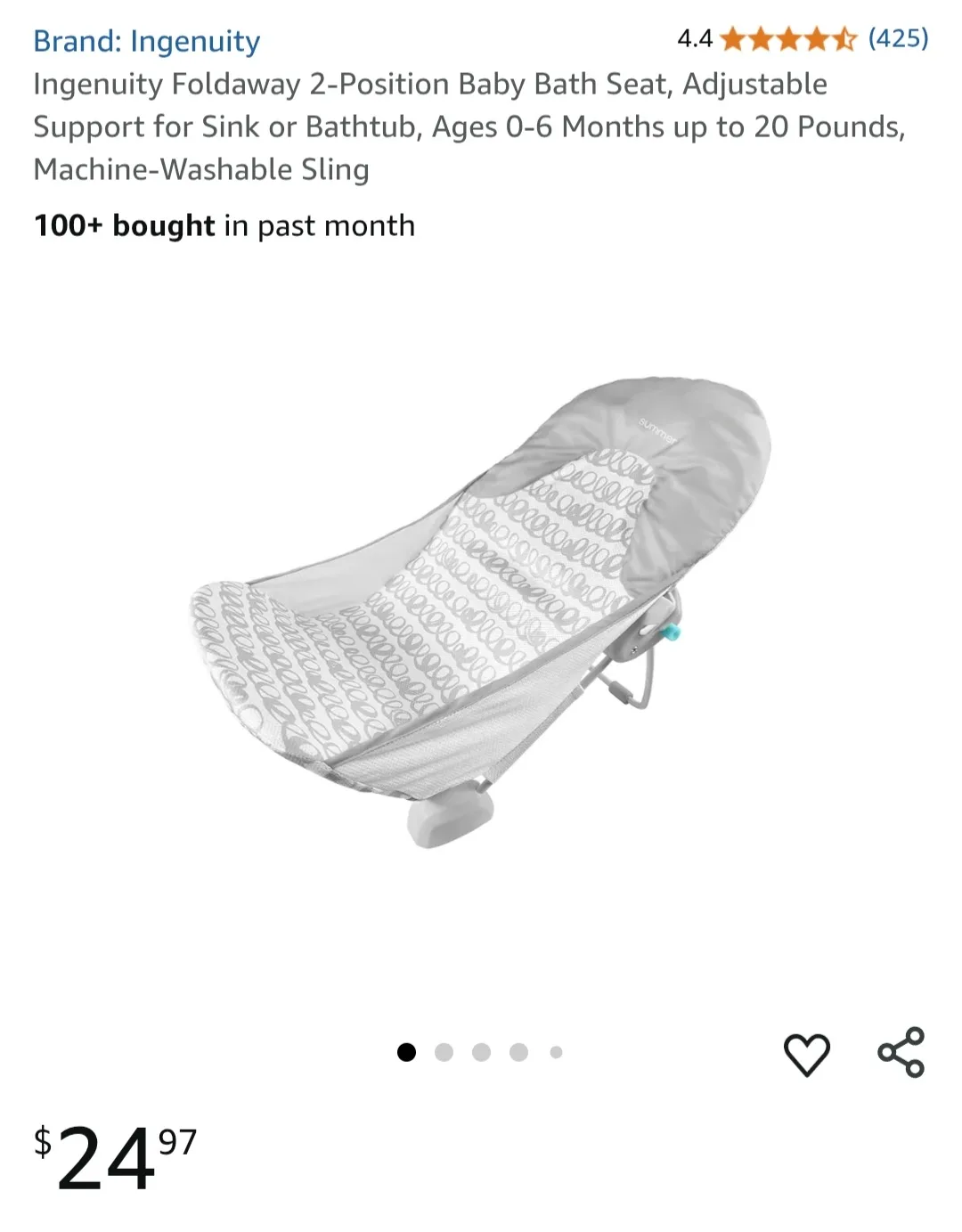Image resolution: width=962 pixels, height=1232 pixels.
Task: Open the baby bath seat product image
Action: tap(481, 615)
